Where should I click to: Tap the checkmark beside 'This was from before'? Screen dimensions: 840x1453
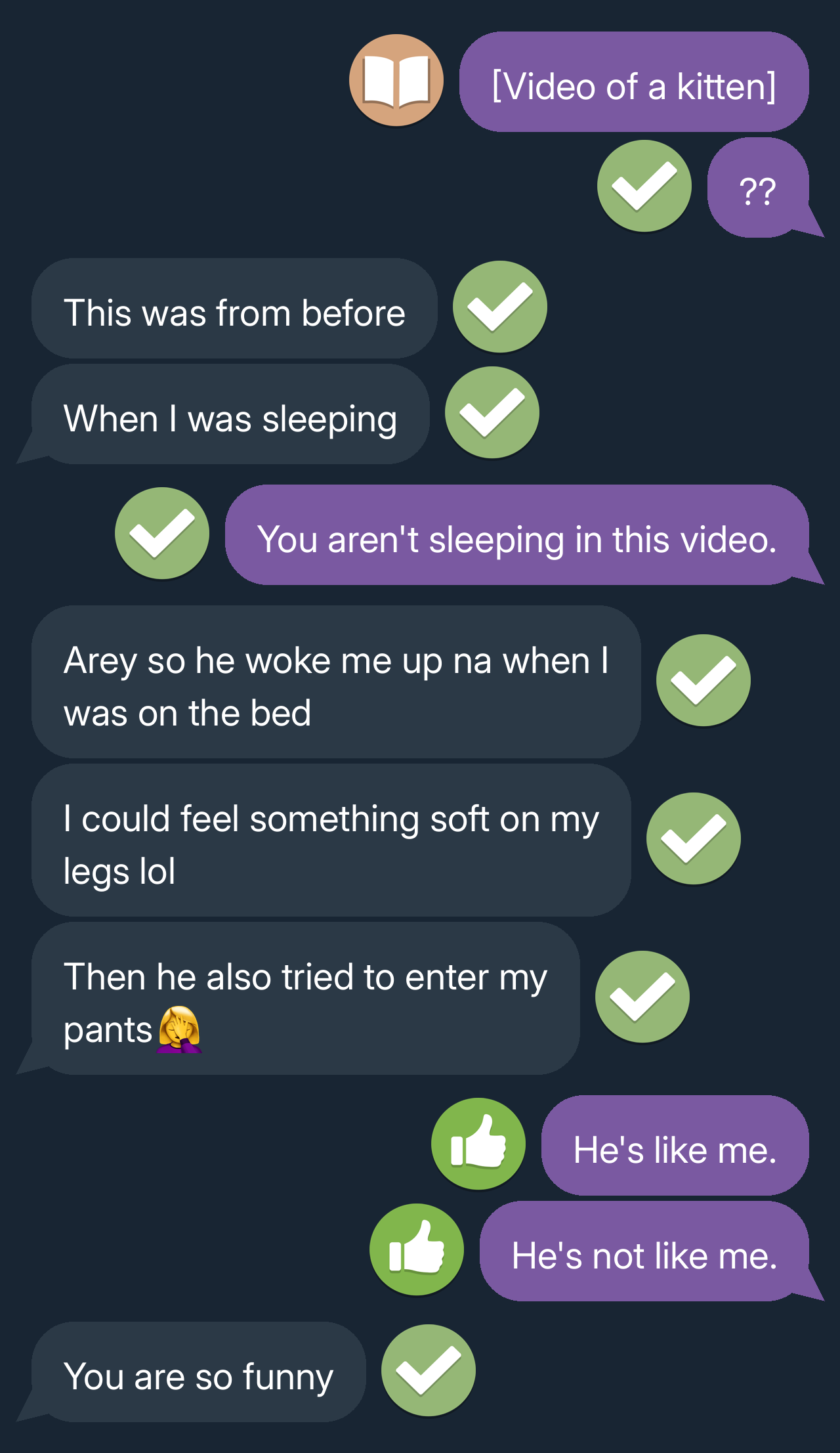(499, 307)
